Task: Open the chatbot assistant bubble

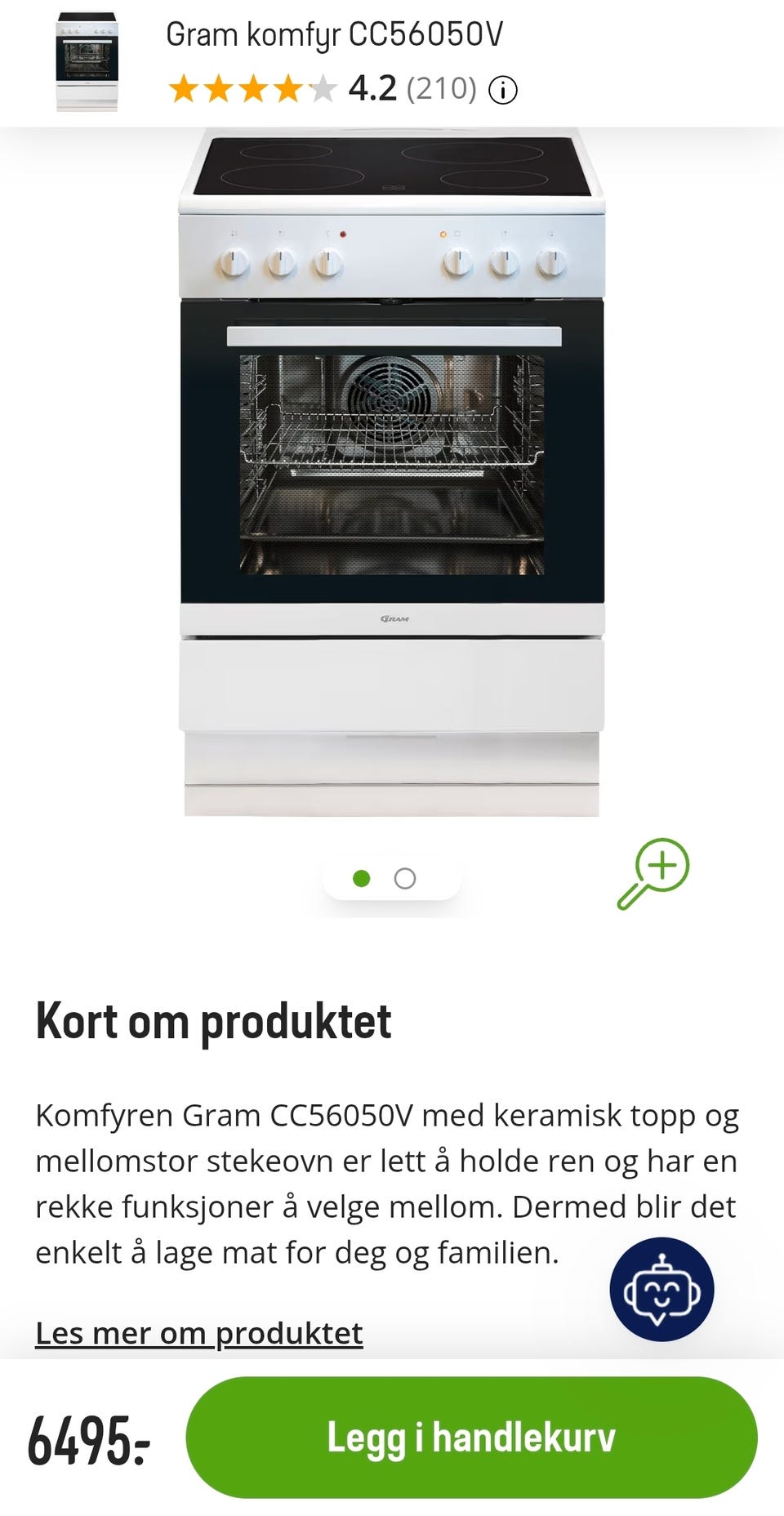Action: (x=661, y=1289)
